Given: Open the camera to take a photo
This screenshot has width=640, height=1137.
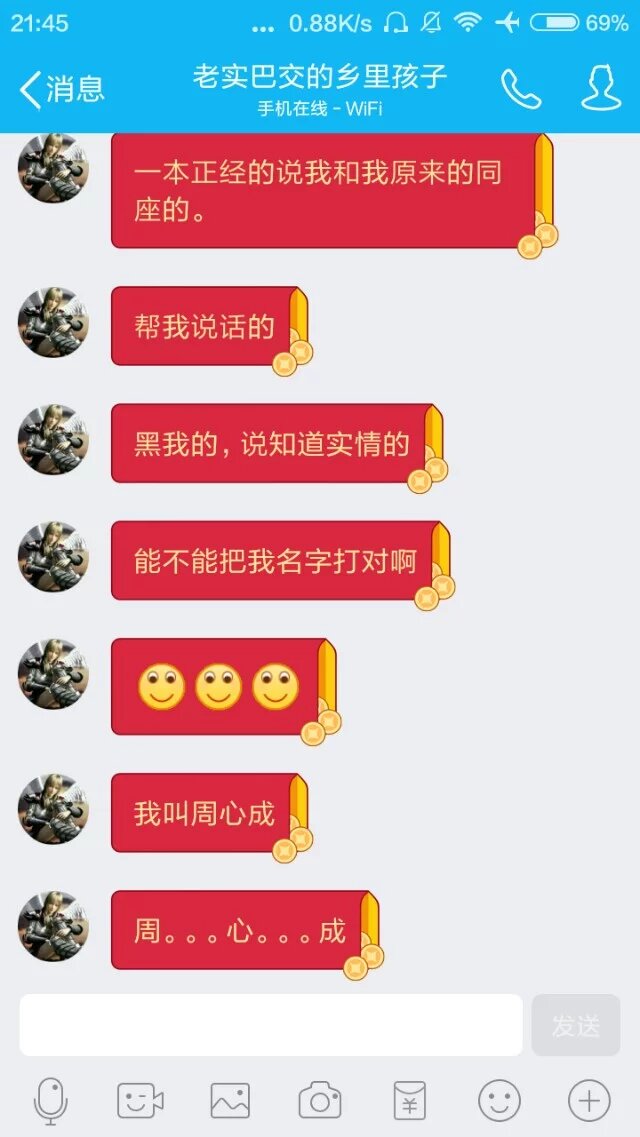Looking at the screenshot, I should [320, 1101].
